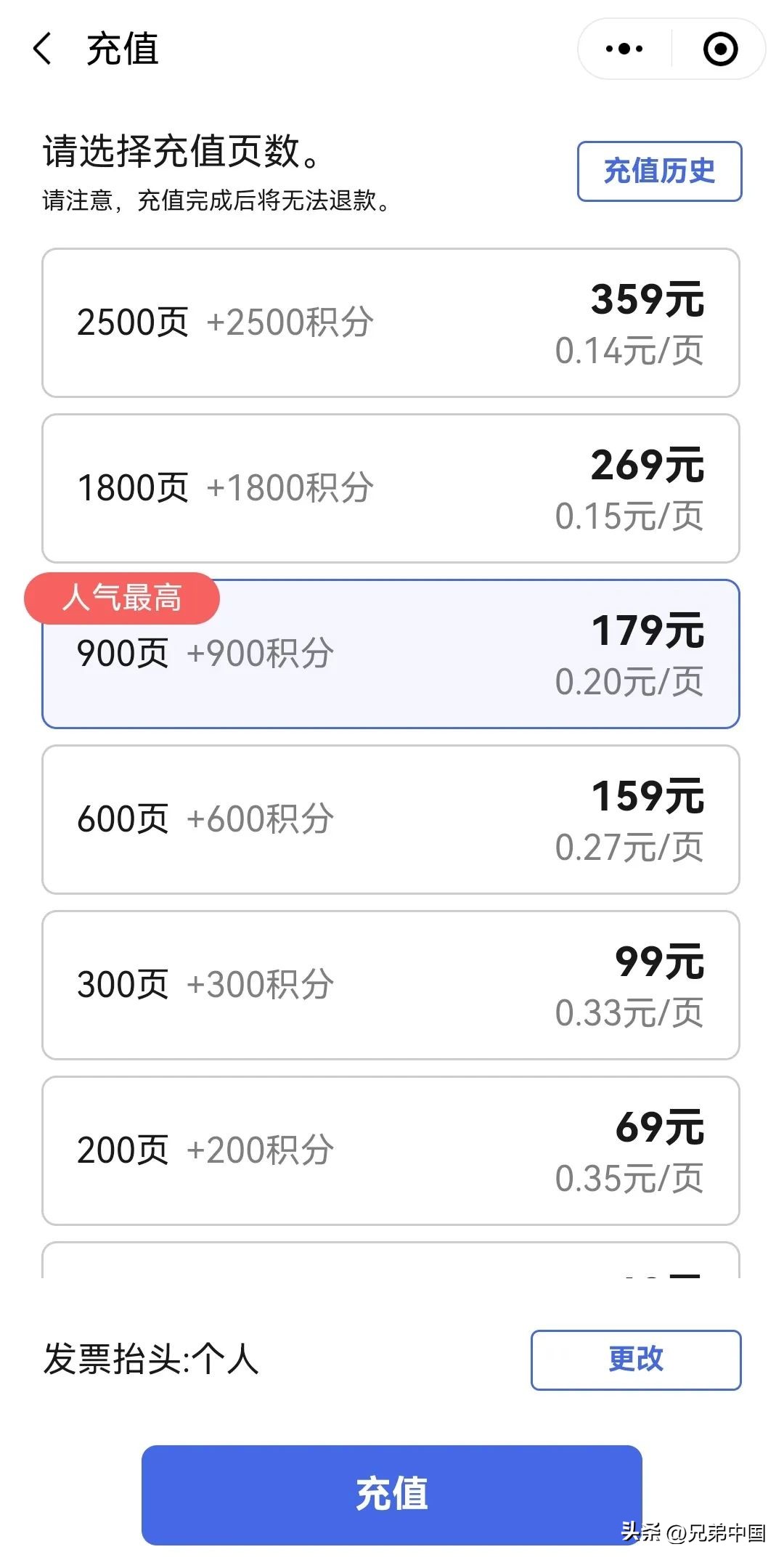Open 充值历史 to view recharge history
The width and height of the screenshot is (784, 1560).
coord(658,170)
